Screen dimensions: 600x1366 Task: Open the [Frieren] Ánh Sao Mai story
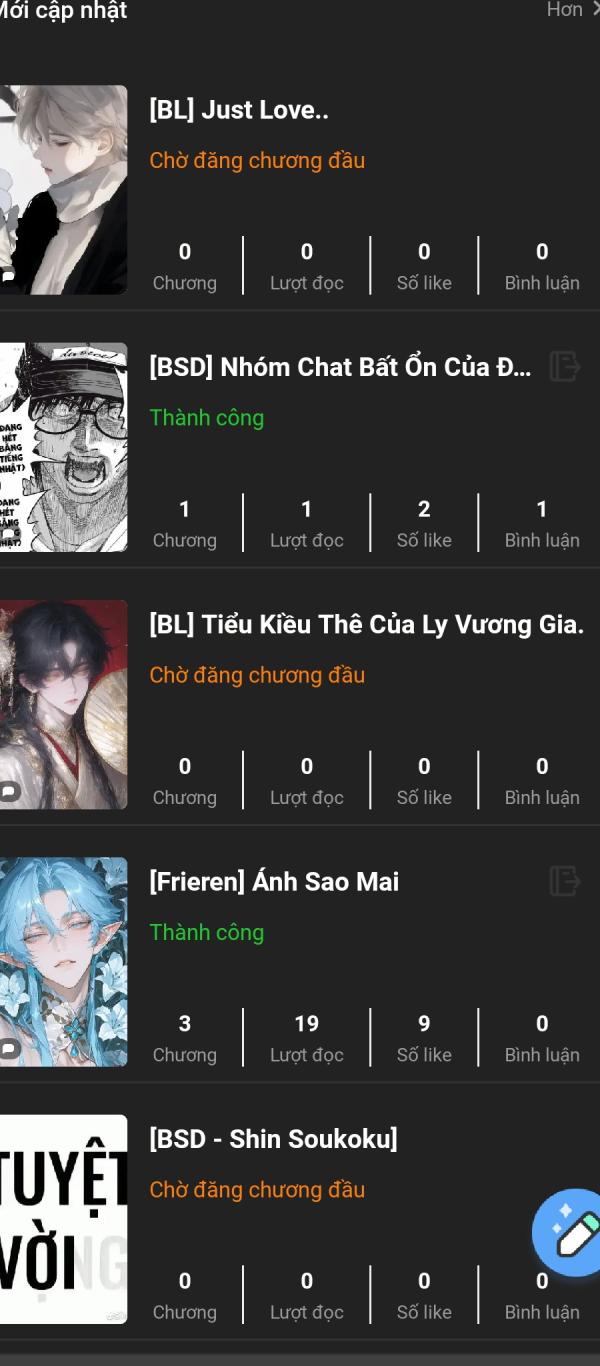(274, 882)
